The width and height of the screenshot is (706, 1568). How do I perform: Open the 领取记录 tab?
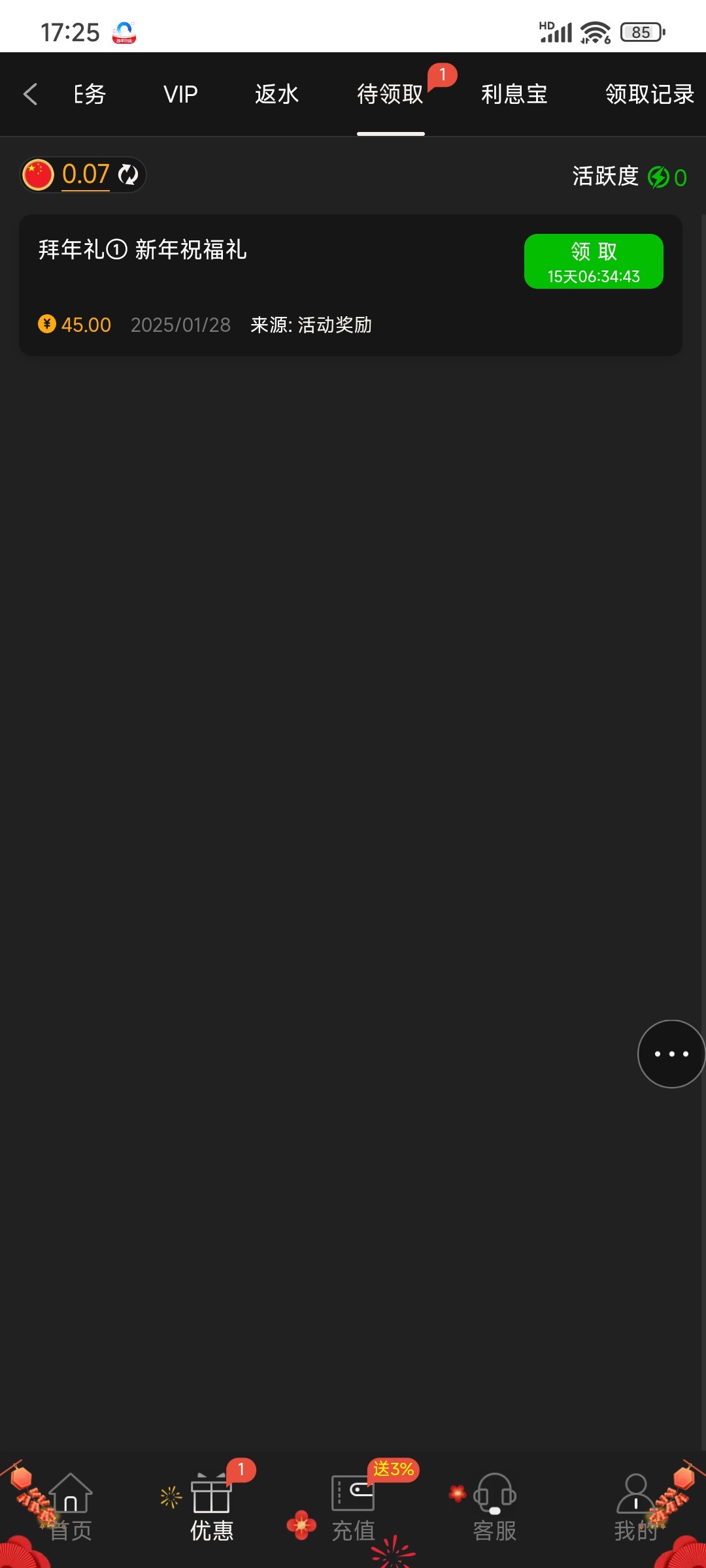click(x=649, y=94)
